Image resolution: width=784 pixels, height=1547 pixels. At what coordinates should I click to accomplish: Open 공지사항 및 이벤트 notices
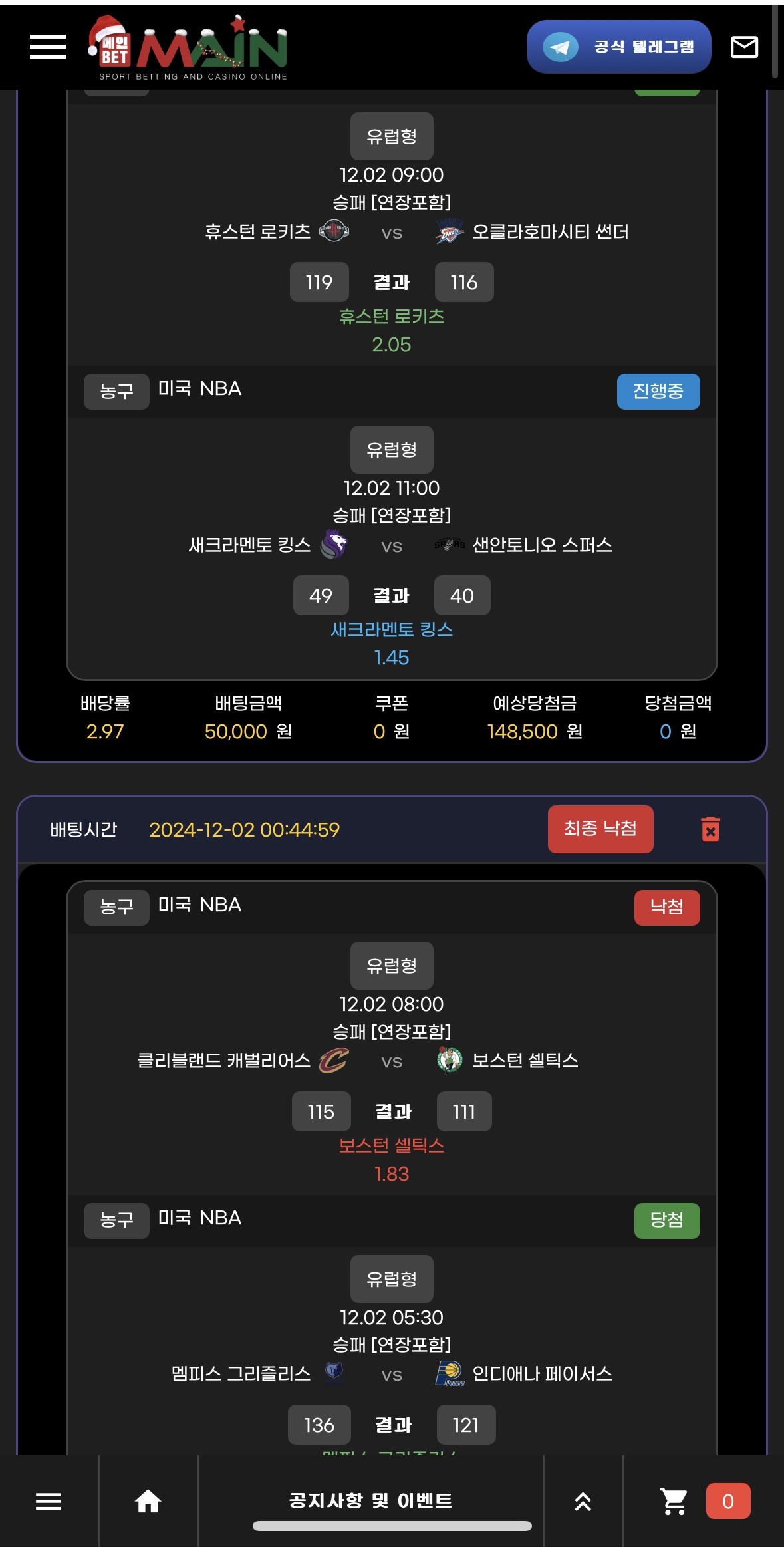(370, 1500)
